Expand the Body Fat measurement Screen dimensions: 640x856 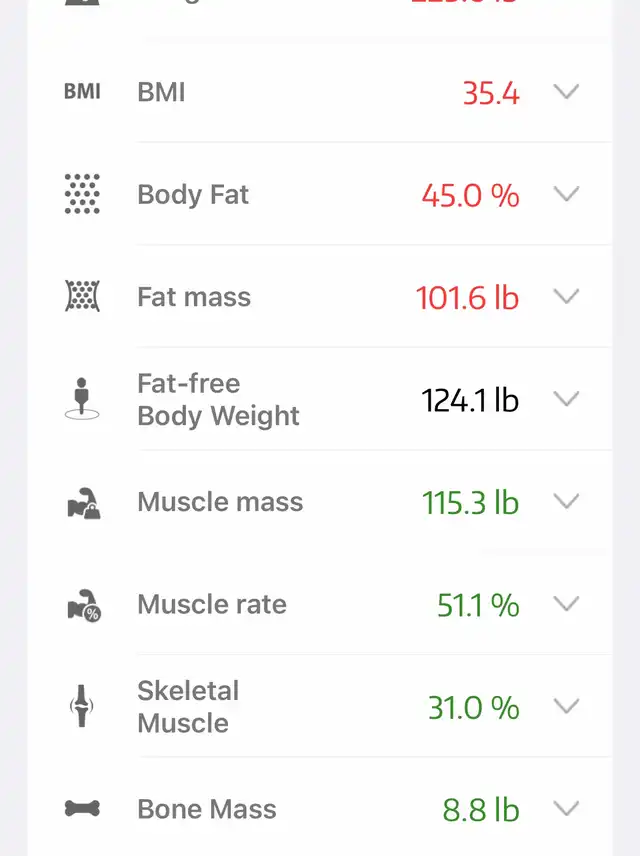pos(566,194)
